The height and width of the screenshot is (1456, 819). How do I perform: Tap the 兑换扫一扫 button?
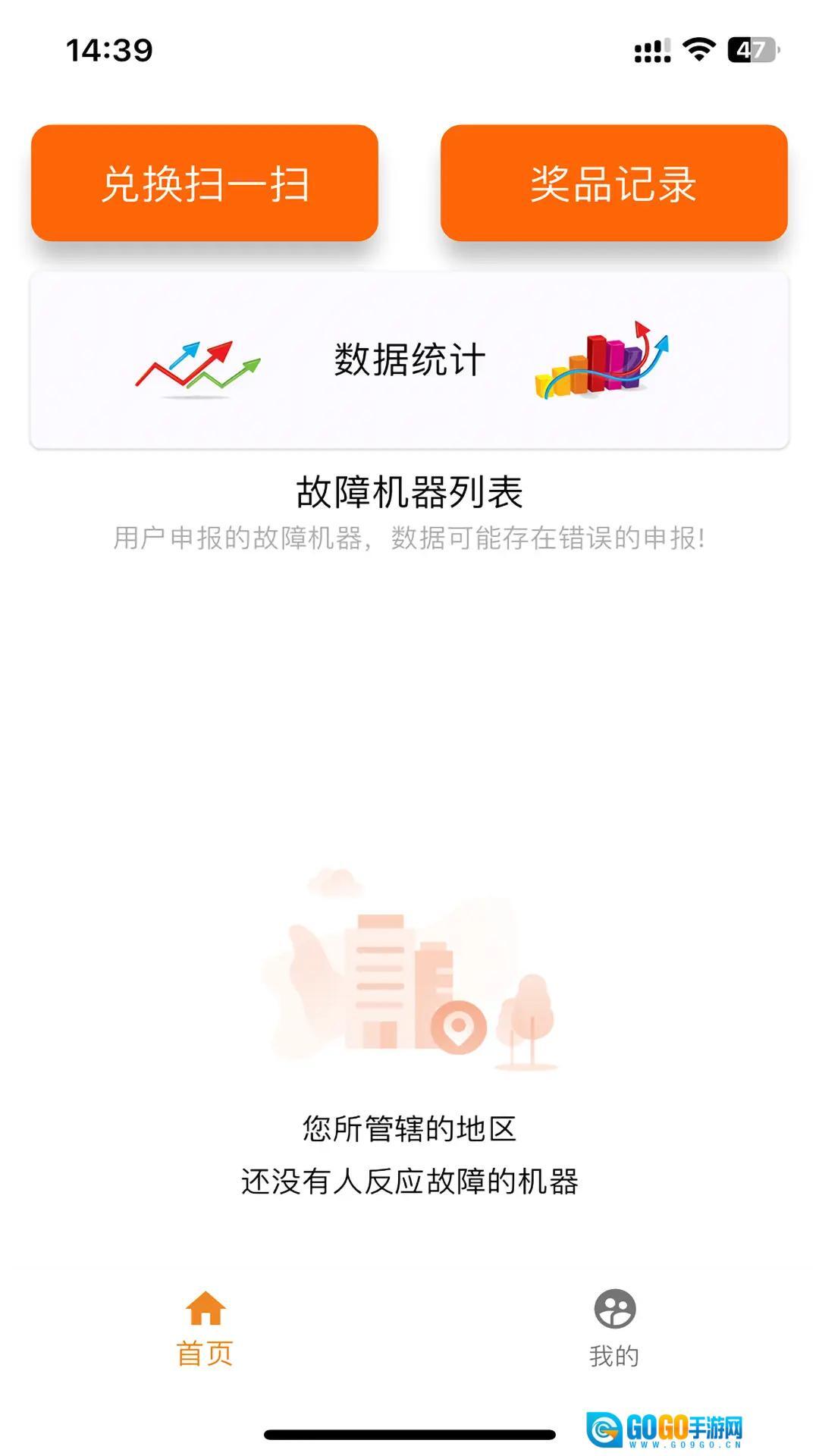pos(205,184)
